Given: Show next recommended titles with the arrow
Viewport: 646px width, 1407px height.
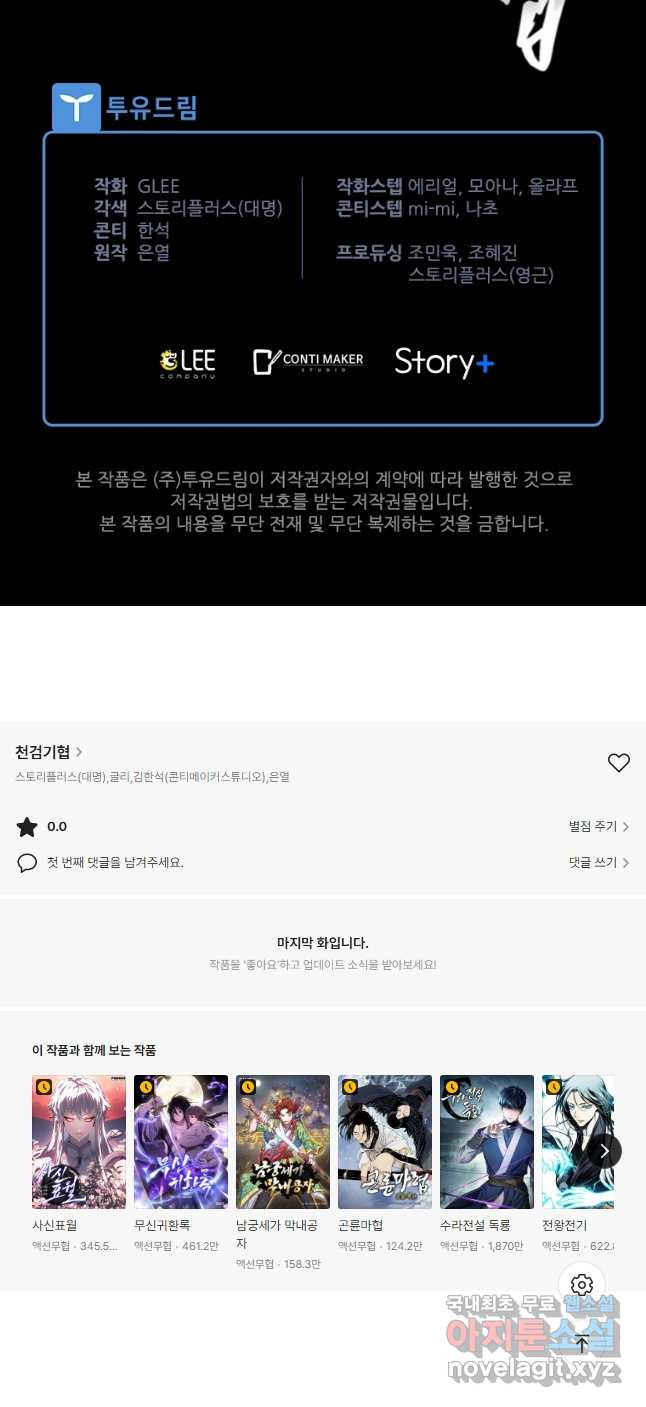Looking at the screenshot, I should click(x=604, y=1151).
